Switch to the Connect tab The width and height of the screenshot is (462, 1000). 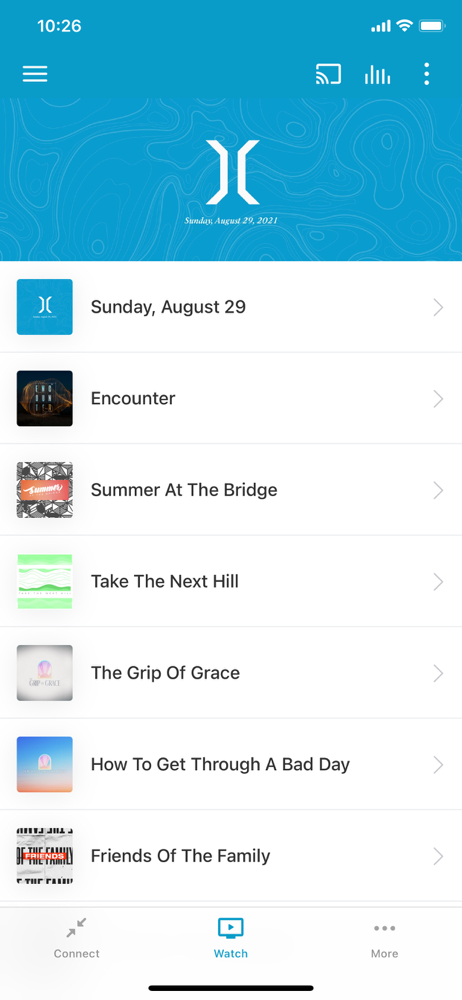77,938
